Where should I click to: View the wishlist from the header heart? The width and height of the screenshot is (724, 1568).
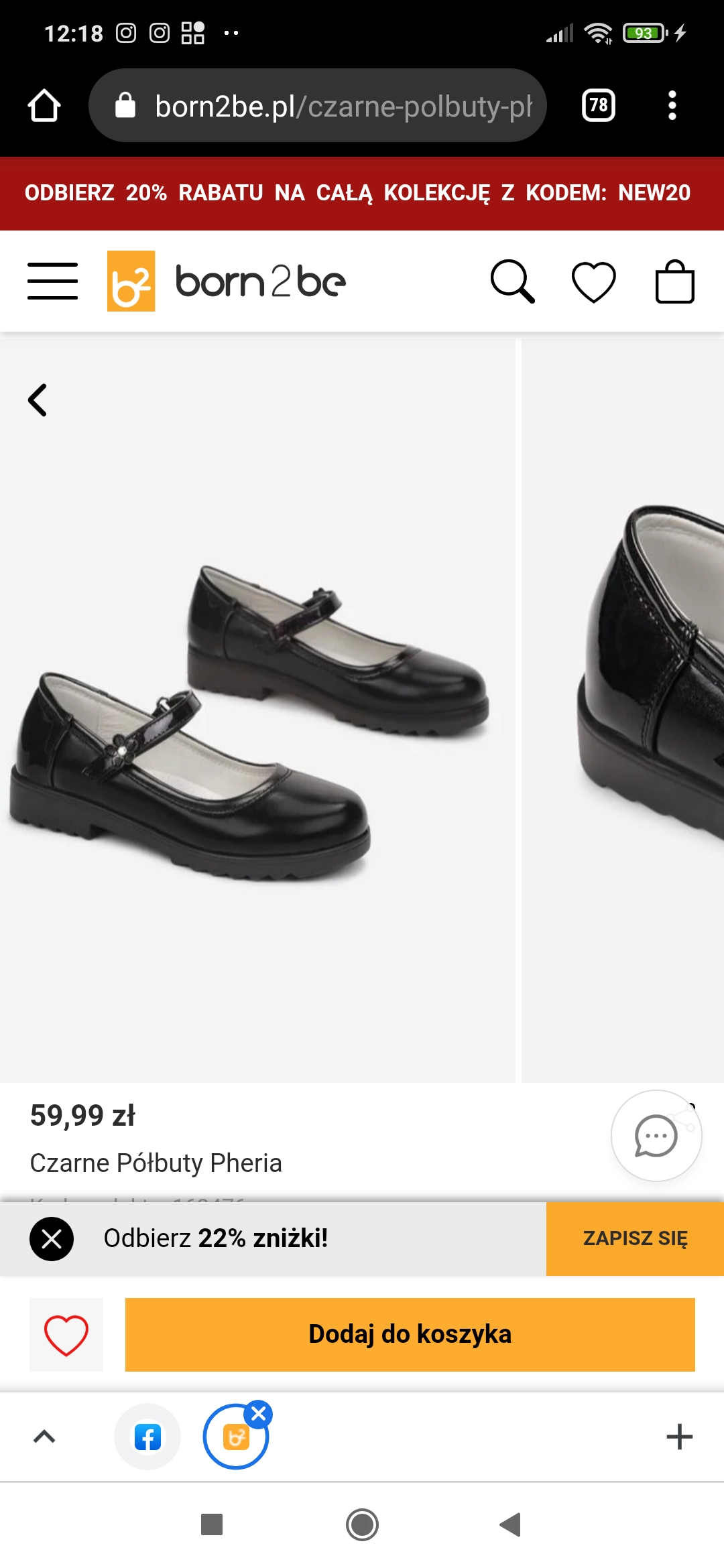(x=594, y=281)
